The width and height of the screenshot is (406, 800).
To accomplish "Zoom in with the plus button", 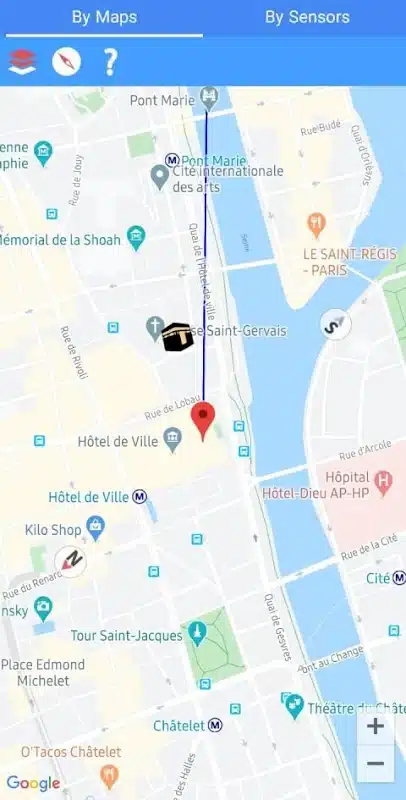I will [375, 726].
